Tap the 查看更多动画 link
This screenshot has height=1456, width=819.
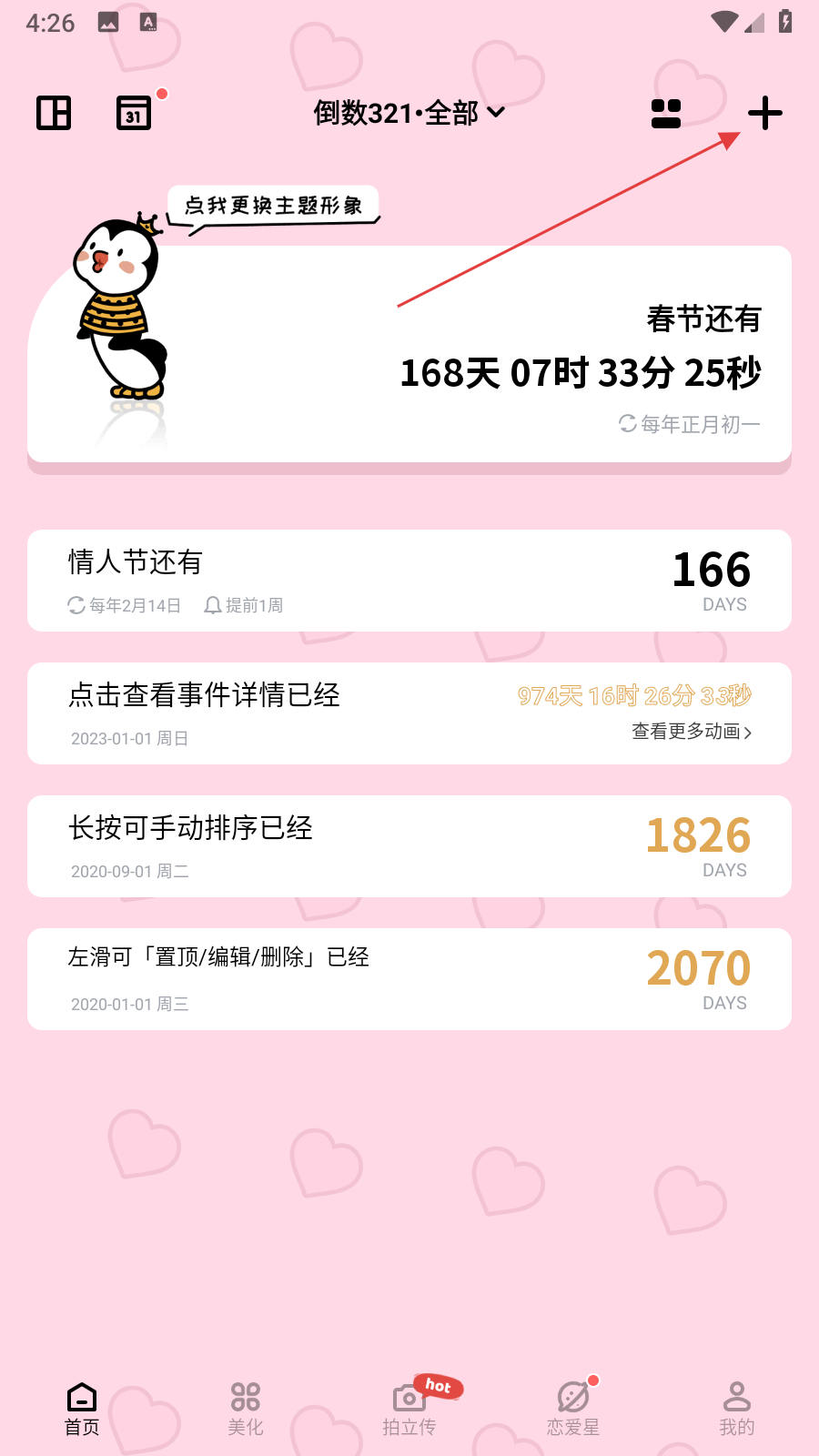point(692,732)
